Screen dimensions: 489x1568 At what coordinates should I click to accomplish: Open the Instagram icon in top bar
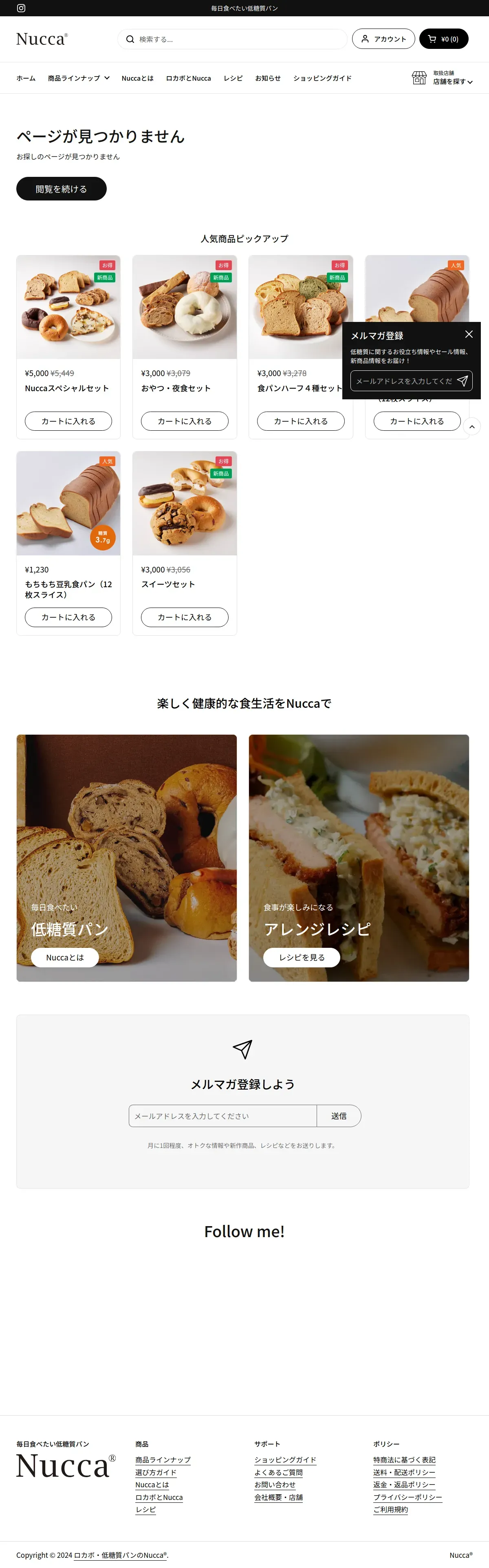[x=21, y=9]
